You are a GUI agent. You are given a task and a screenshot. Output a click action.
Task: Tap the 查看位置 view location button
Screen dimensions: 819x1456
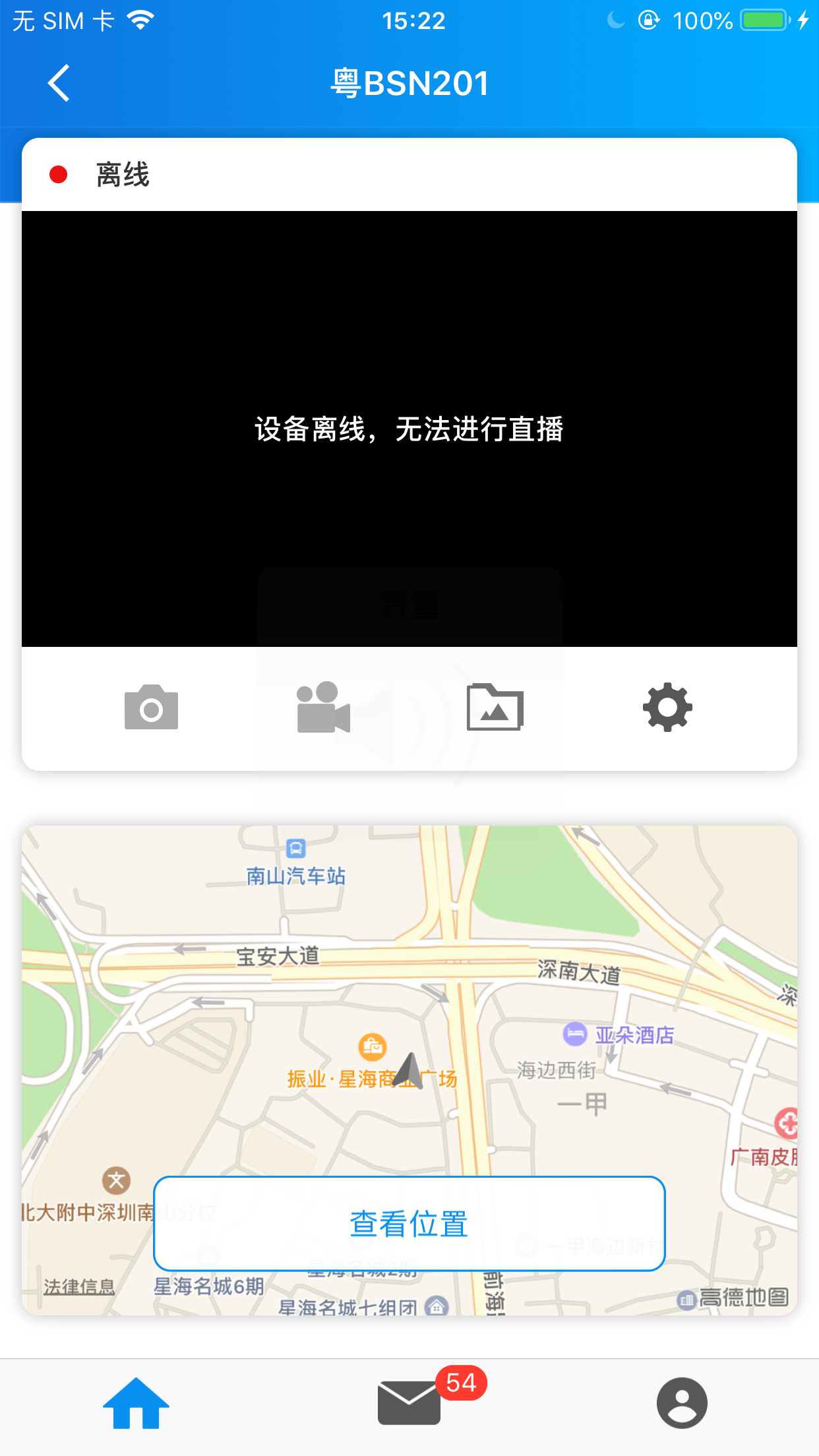408,1225
